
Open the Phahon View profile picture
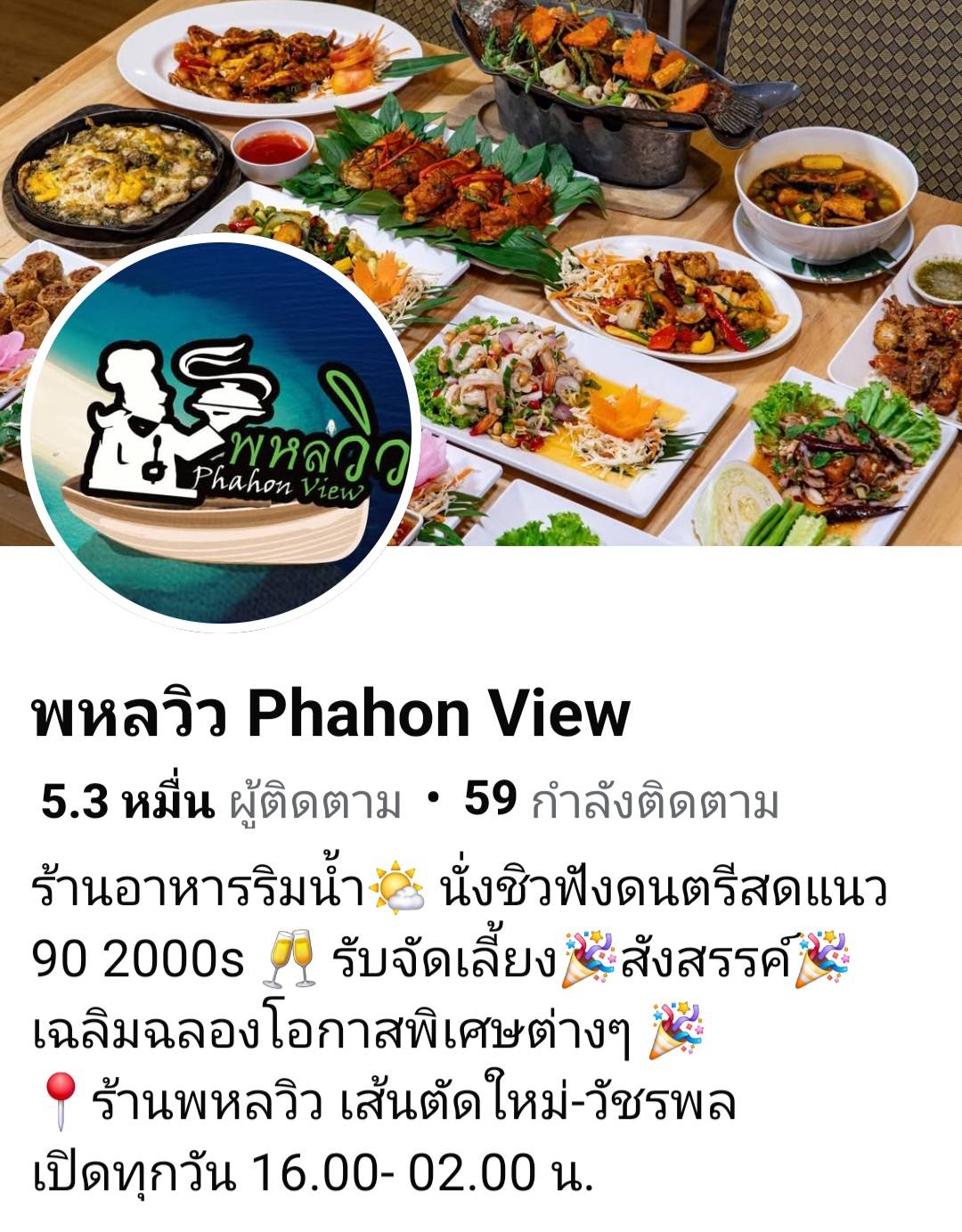[220, 432]
